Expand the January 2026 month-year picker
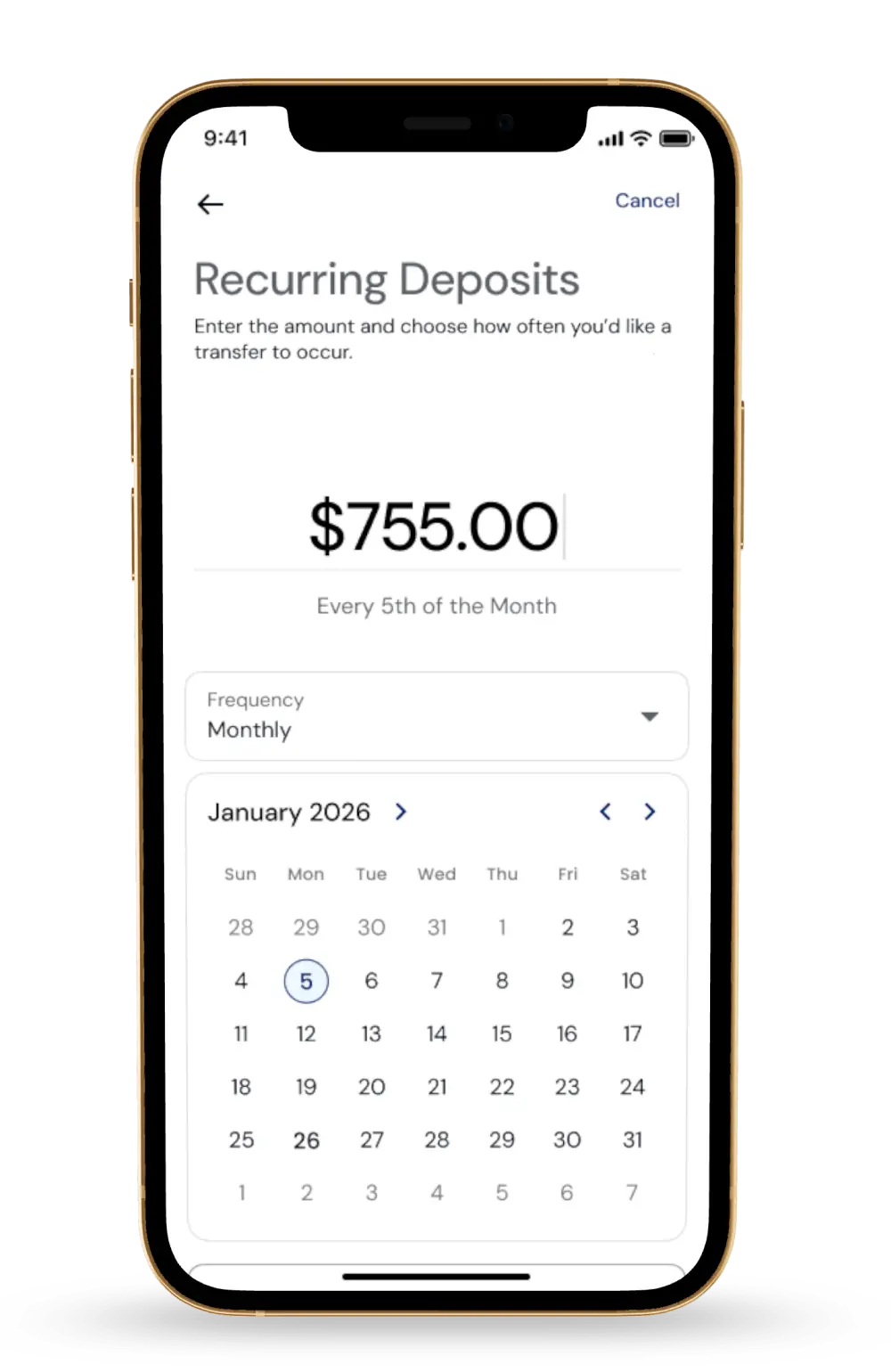891x1372 pixels. pos(400,812)
